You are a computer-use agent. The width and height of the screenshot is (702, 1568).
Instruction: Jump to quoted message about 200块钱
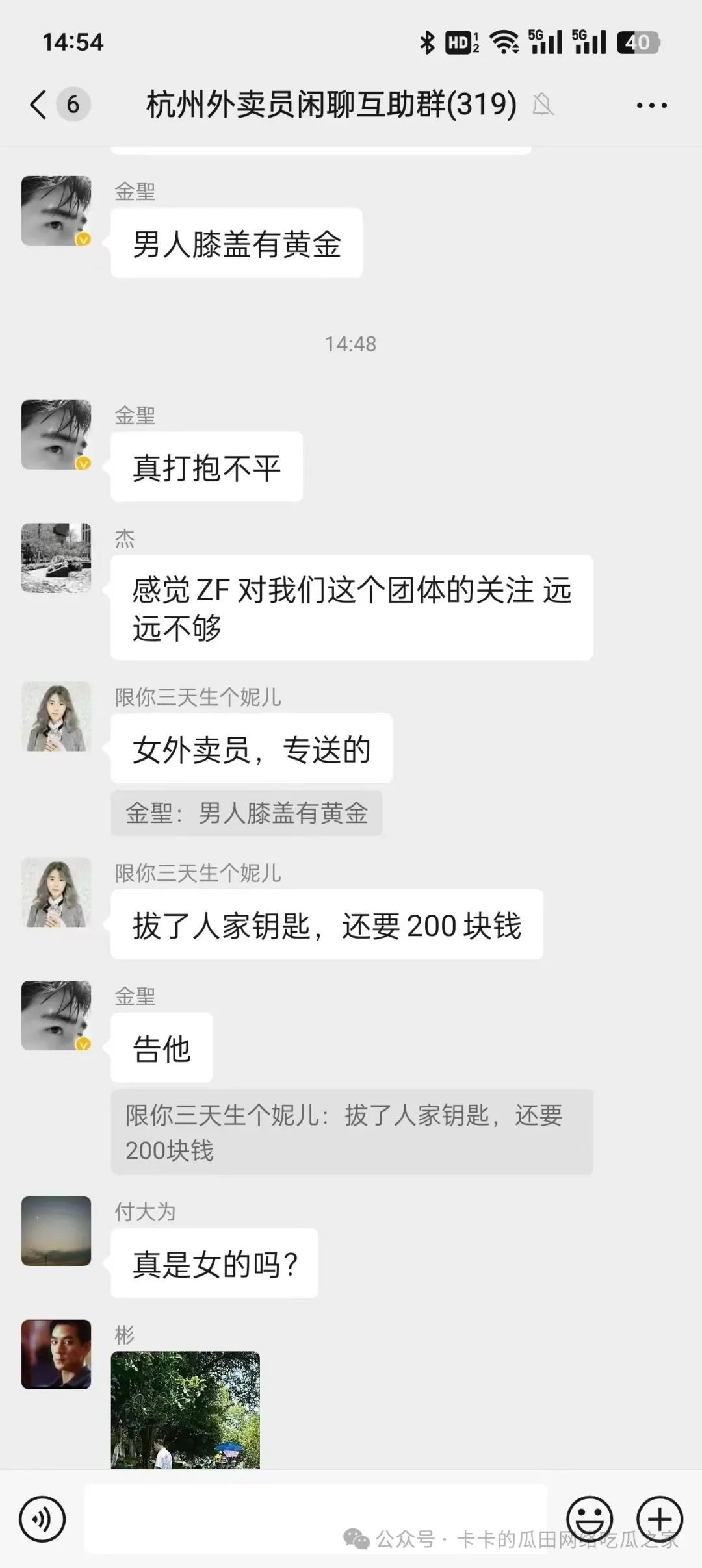click(351, 1132)
